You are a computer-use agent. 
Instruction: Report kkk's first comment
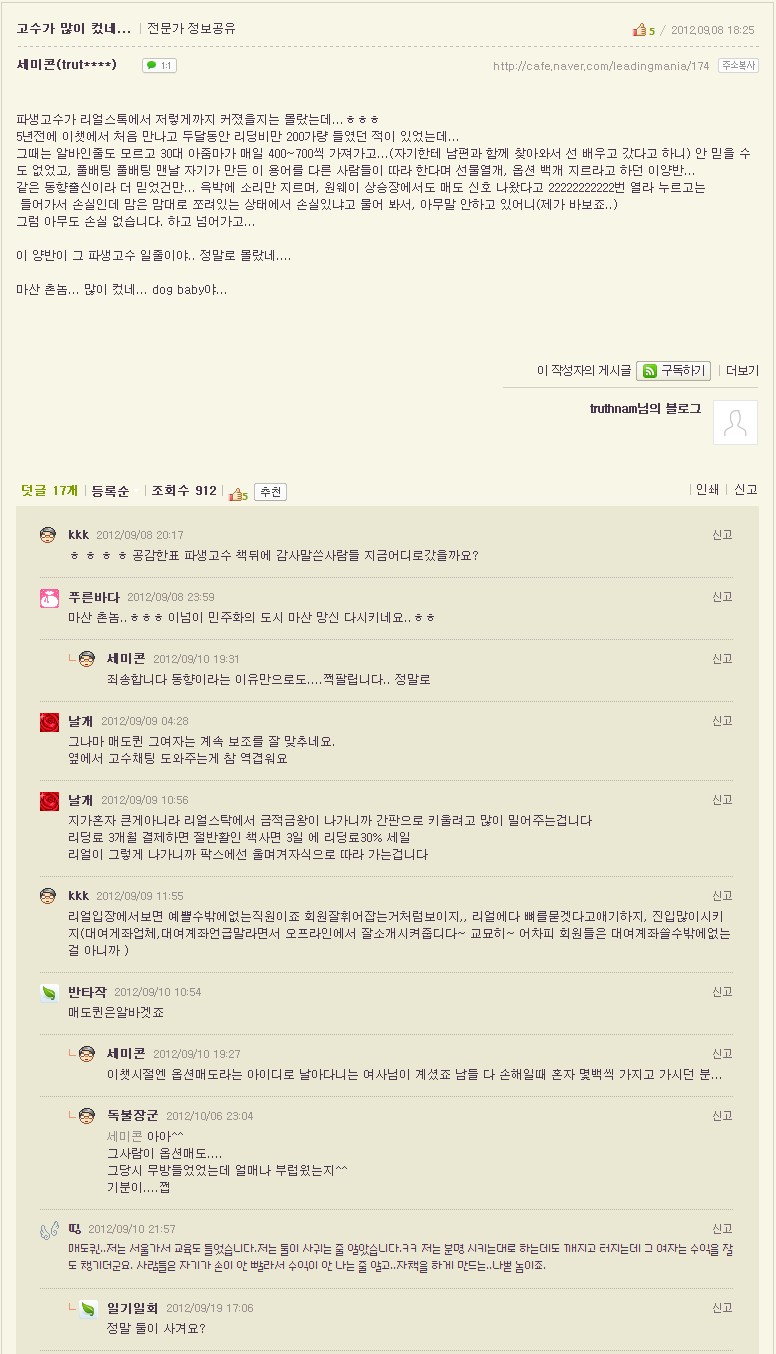(x=722, y=535)
